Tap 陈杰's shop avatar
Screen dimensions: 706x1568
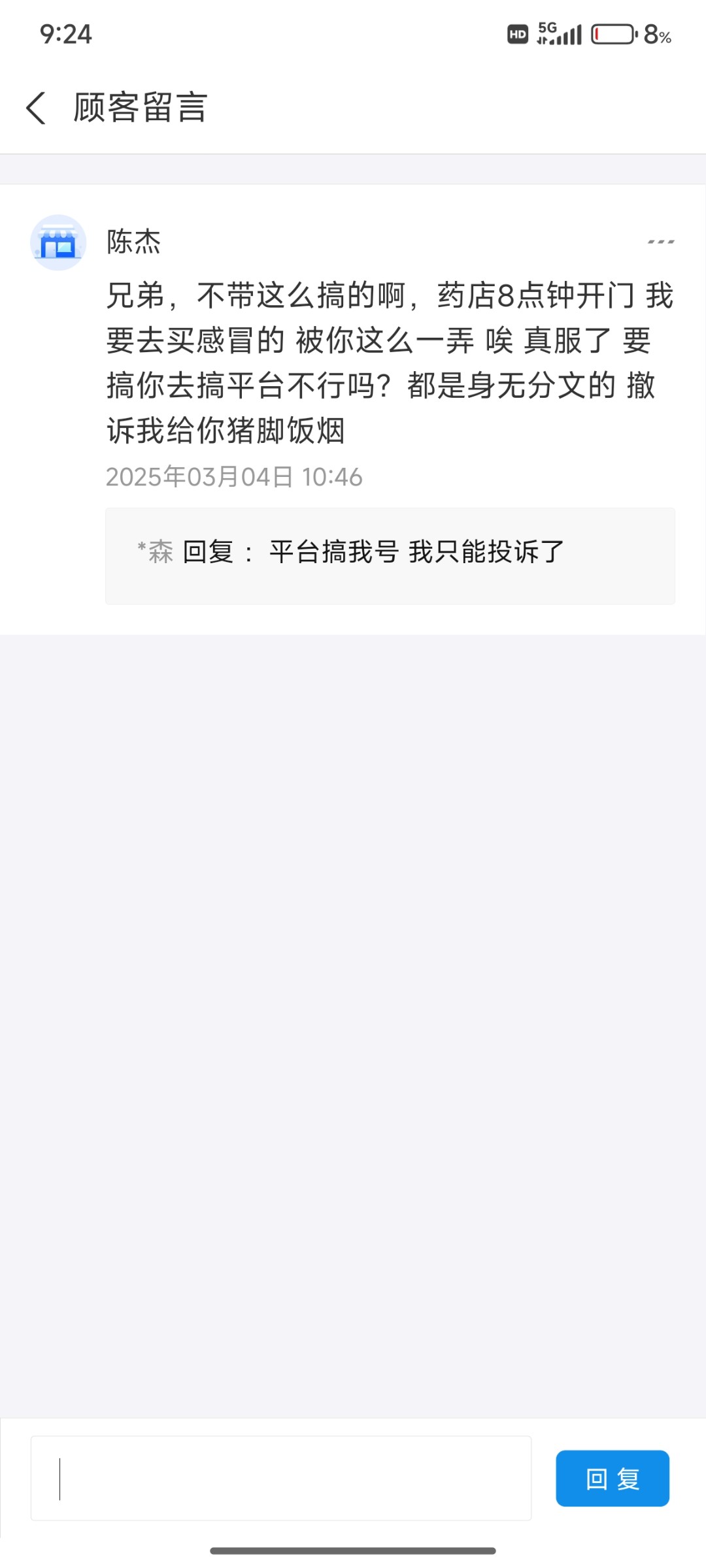58,242
